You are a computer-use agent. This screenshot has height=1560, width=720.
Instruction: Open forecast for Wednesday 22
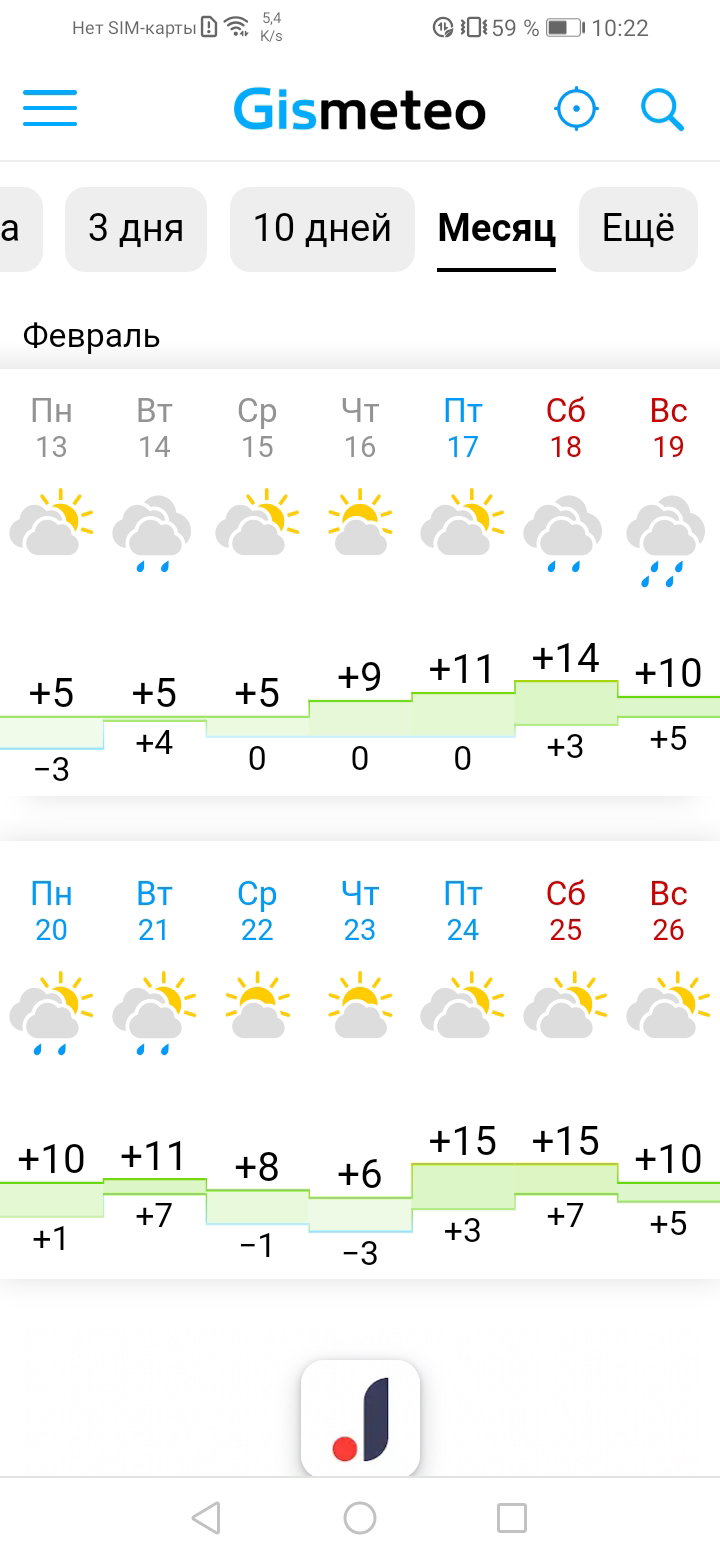pos(257,1060)
